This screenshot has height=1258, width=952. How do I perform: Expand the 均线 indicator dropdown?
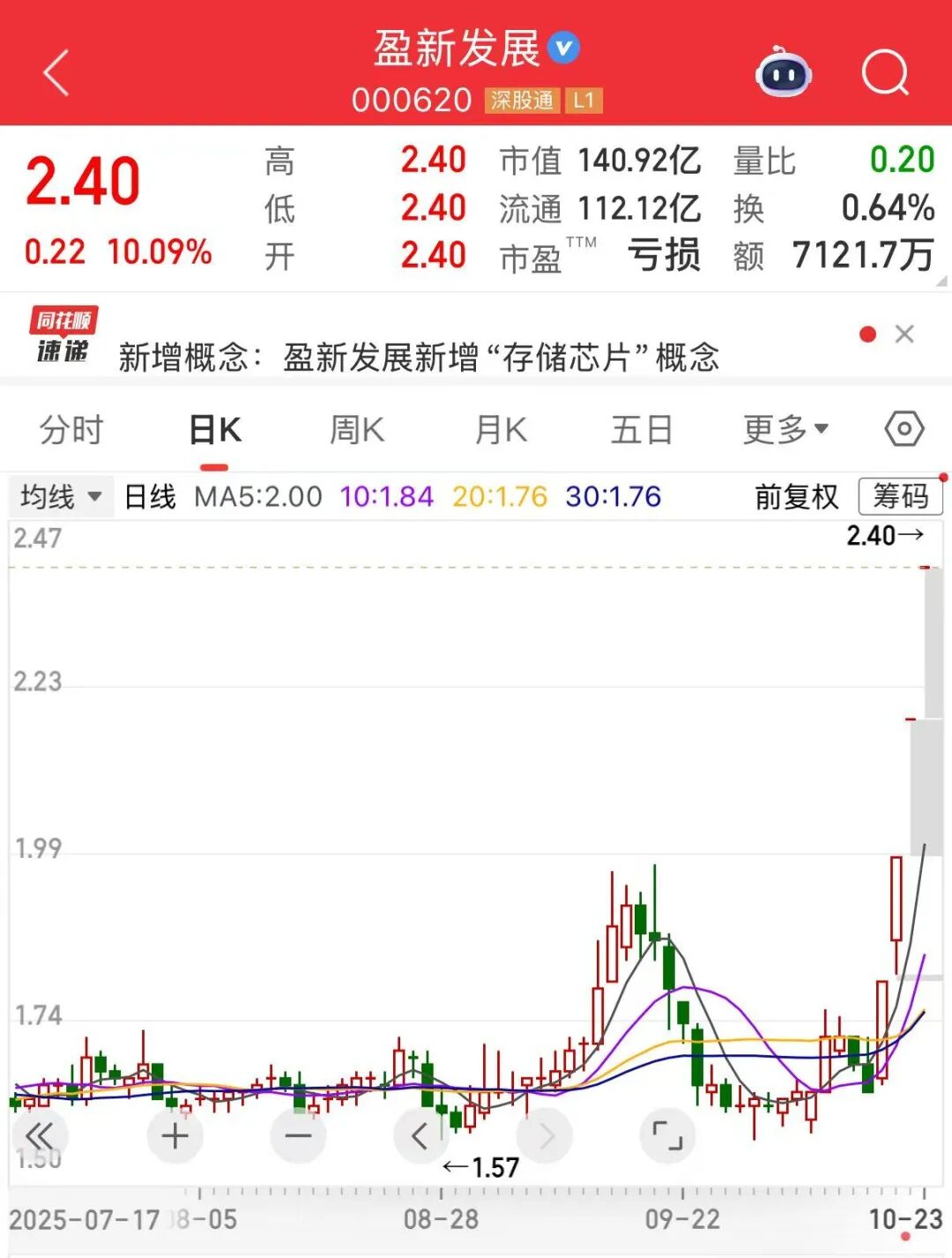61,496
